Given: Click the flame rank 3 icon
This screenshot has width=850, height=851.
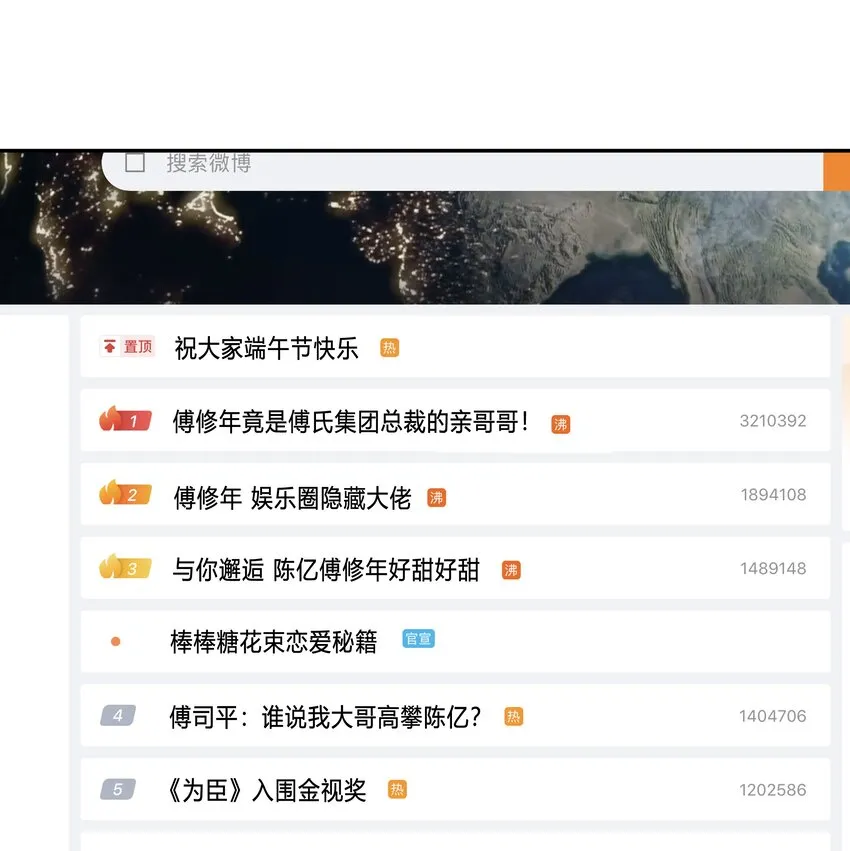Looking at the screenshot, I should pyautogui.click(x=122, y=568).
